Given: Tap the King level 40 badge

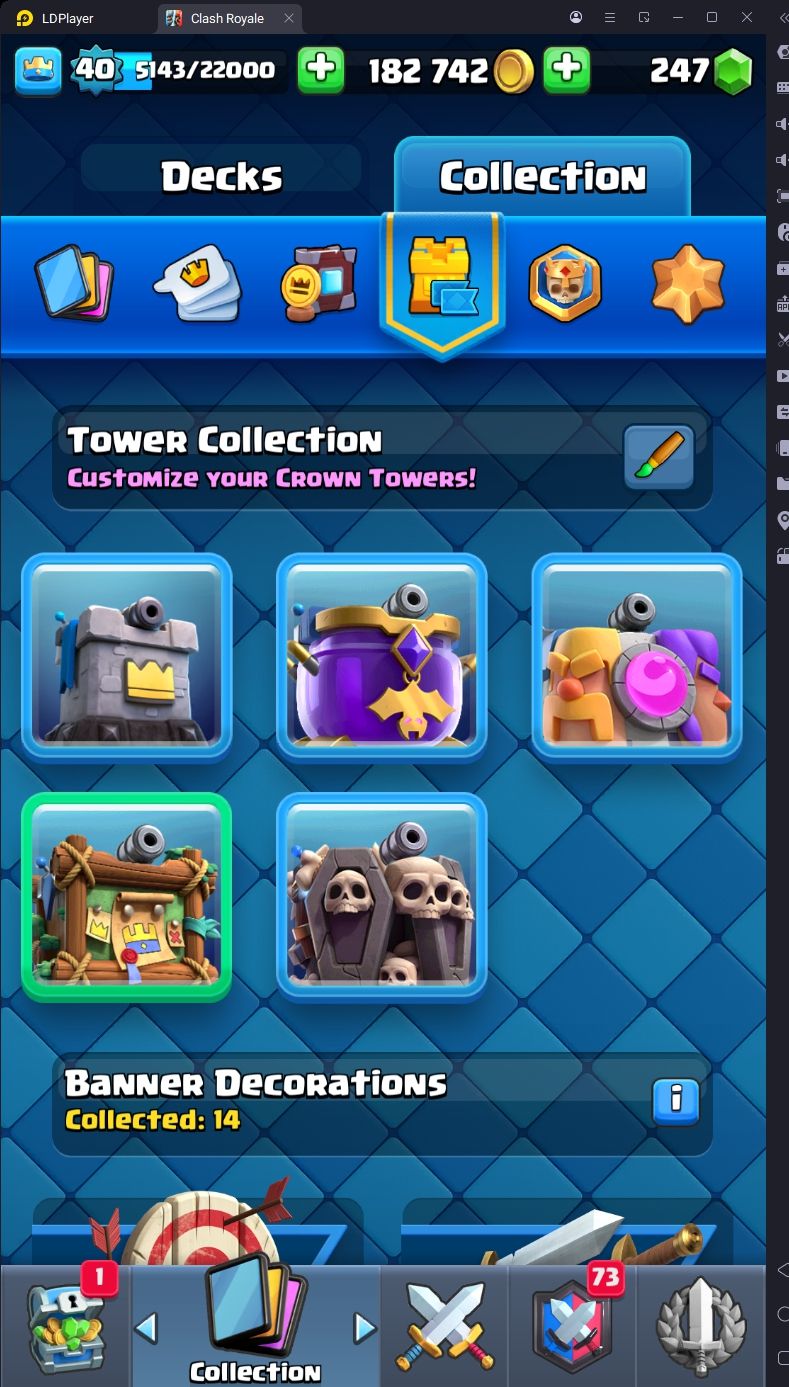Looking at the screenshot, I should [x=95, y=70].
